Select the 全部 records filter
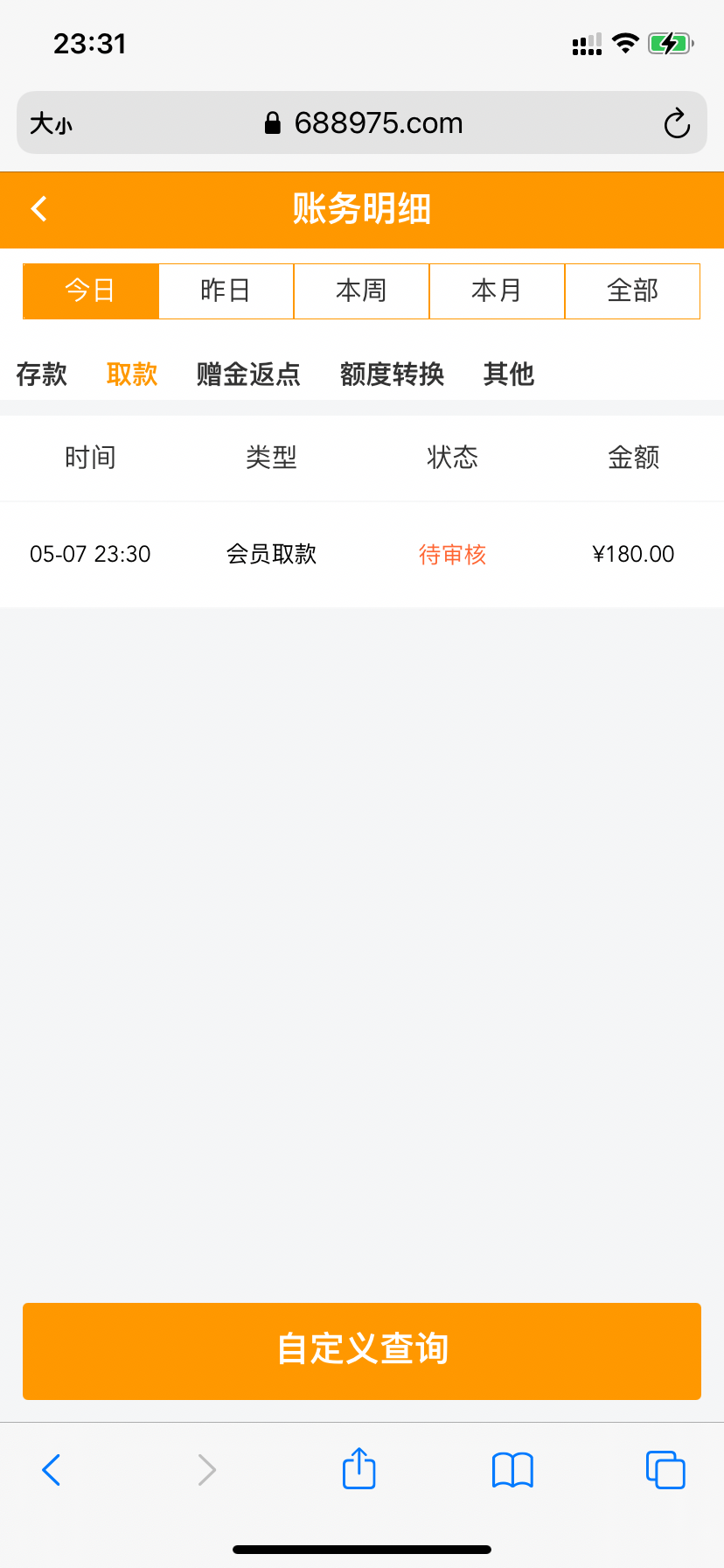The width and height of the screenshot is (724, 1568). coord(632,290)
